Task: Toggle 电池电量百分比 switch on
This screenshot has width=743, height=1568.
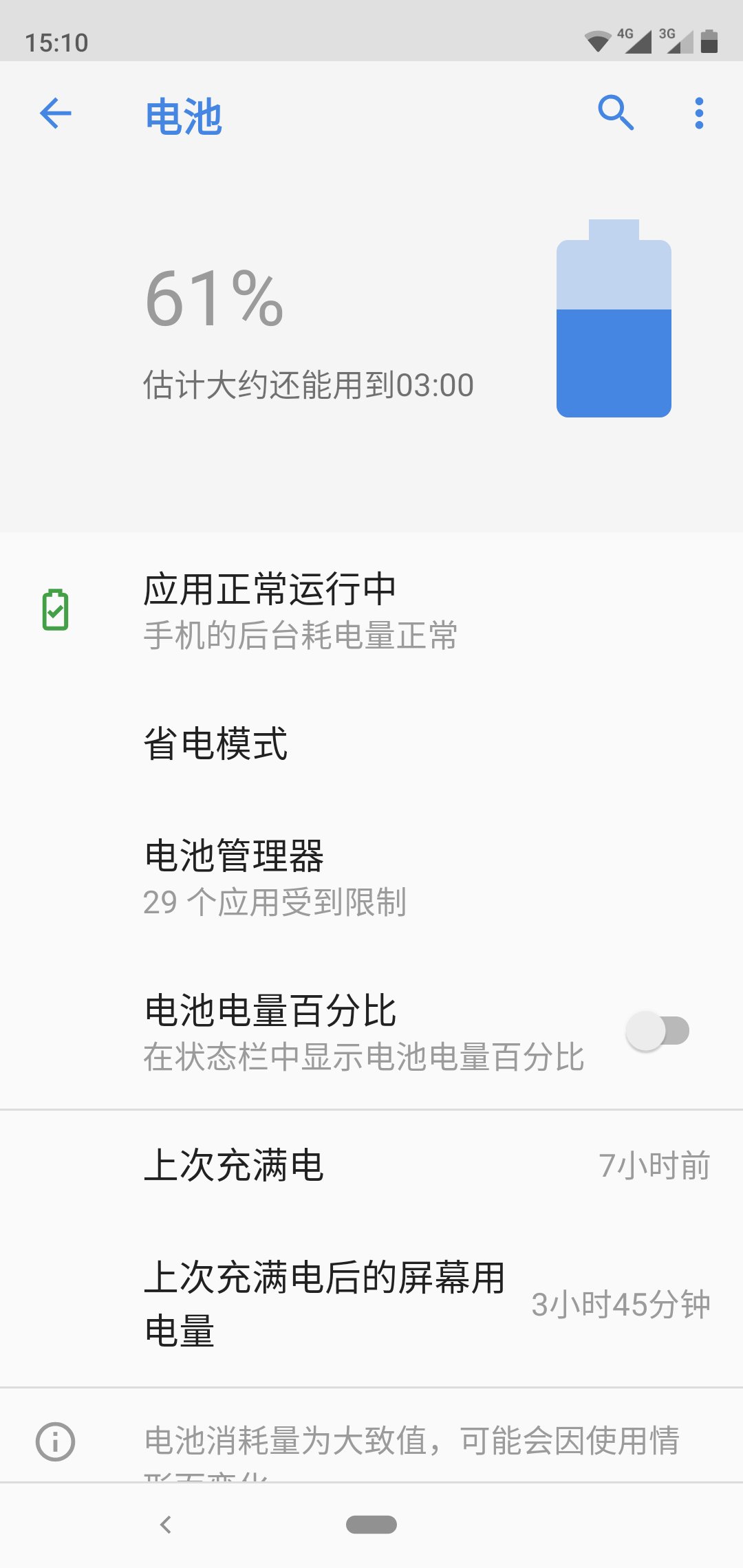Action: pos(657,1031)
